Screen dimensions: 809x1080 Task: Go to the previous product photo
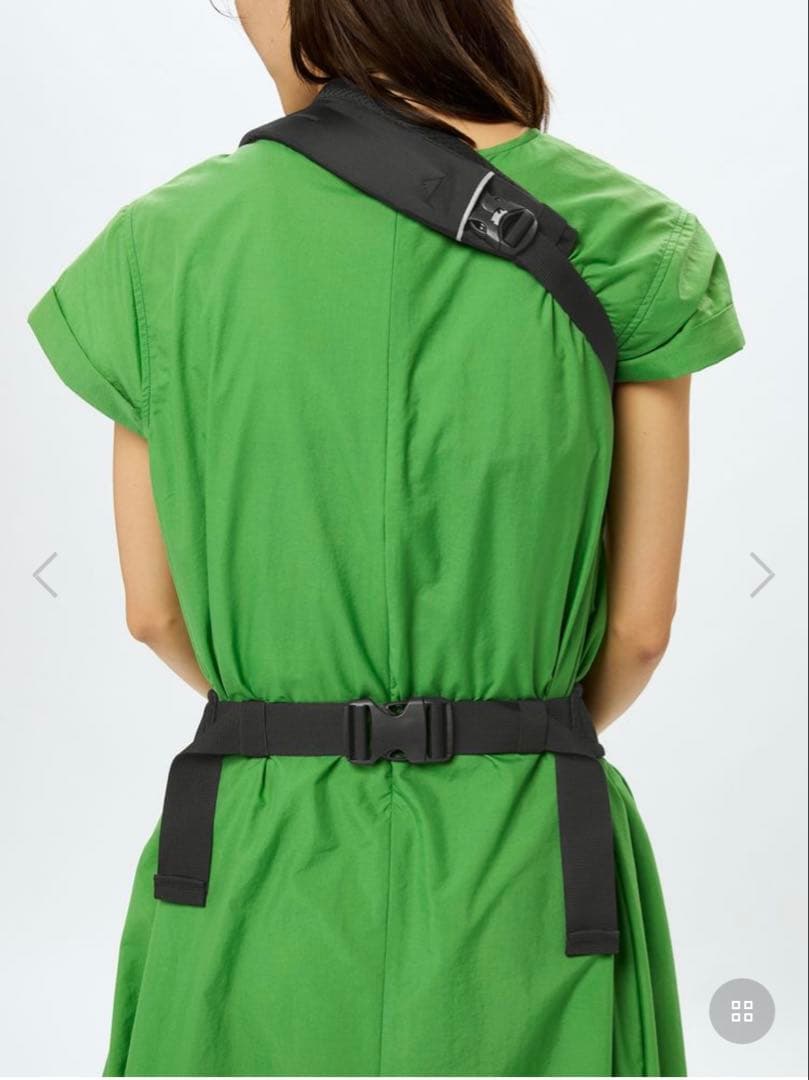(x=45, y=575)
